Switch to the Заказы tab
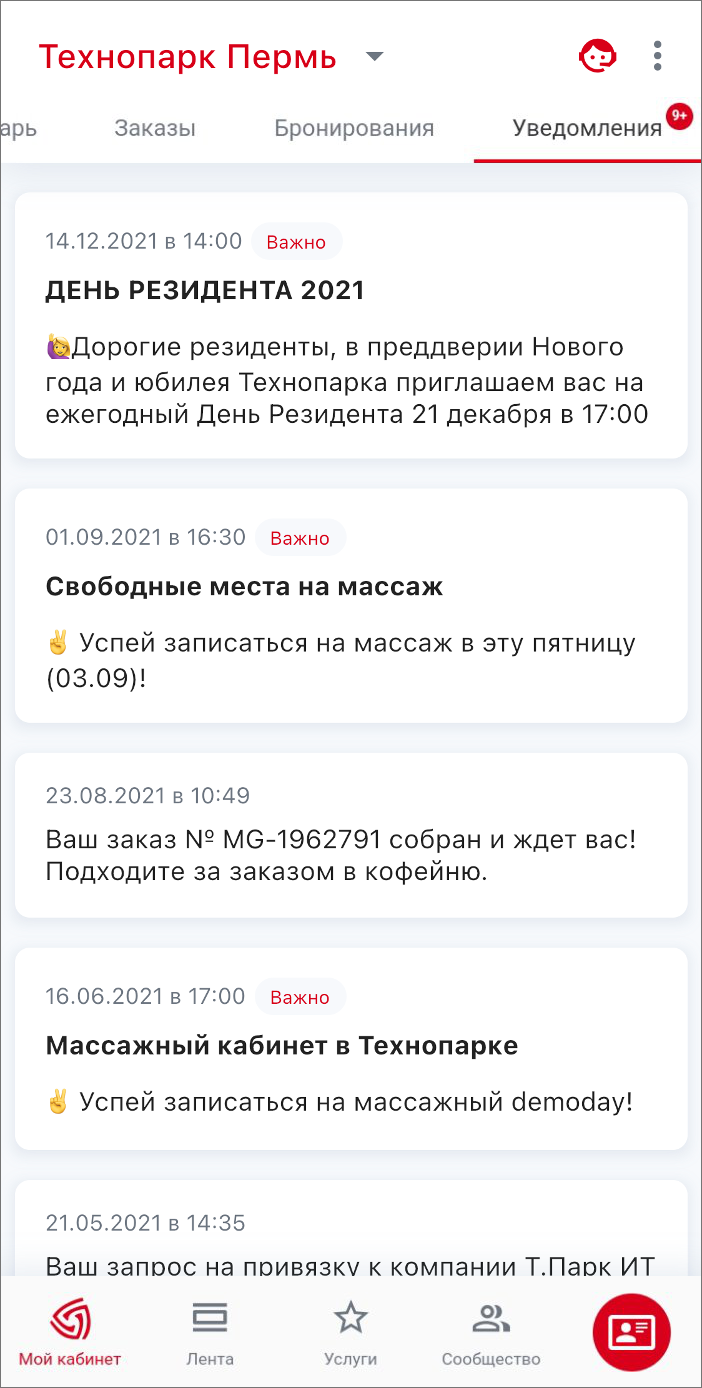The width and height of the screenshot is (702, 1388). click(x=154, y=128)
